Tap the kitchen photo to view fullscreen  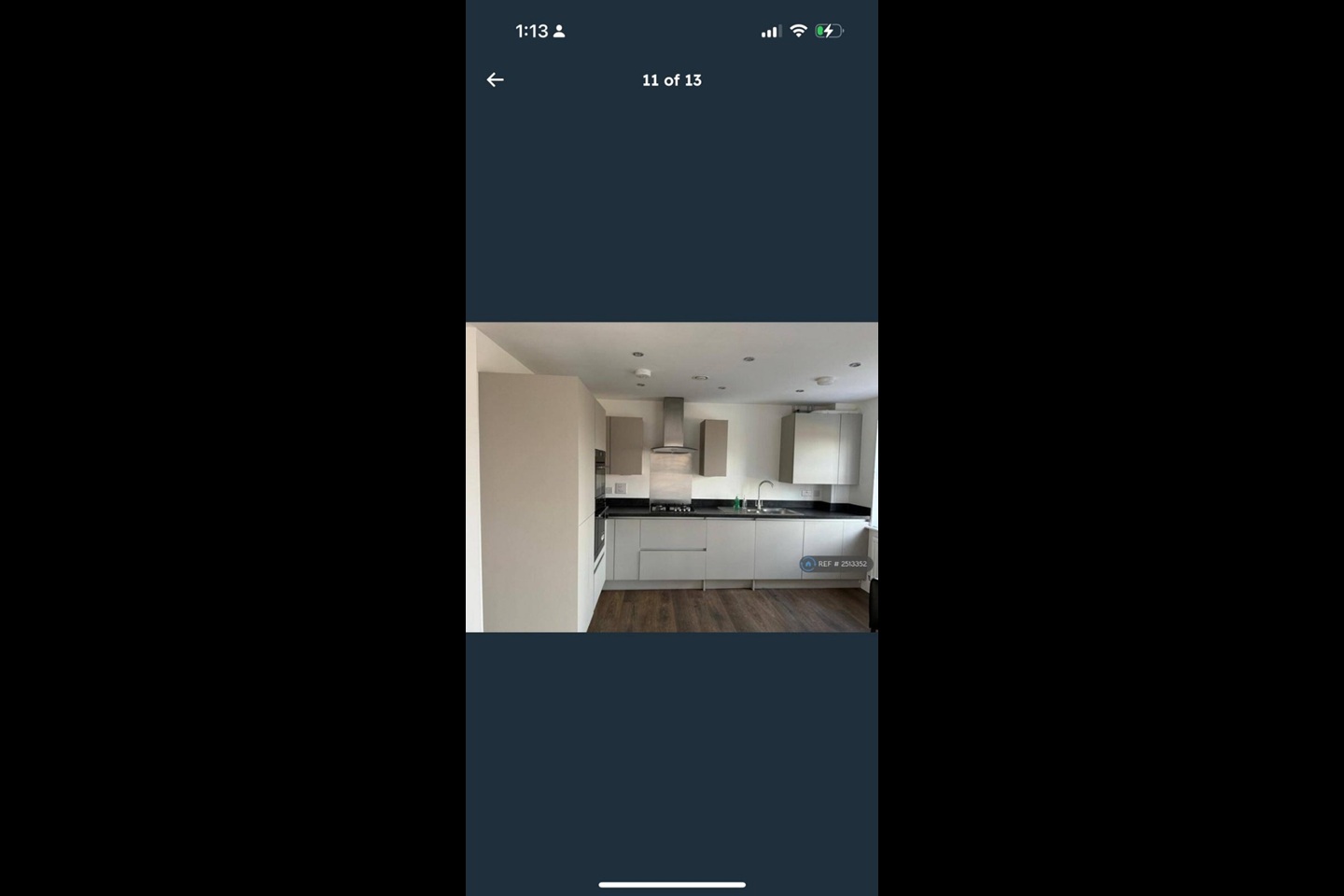coord(671,477)
